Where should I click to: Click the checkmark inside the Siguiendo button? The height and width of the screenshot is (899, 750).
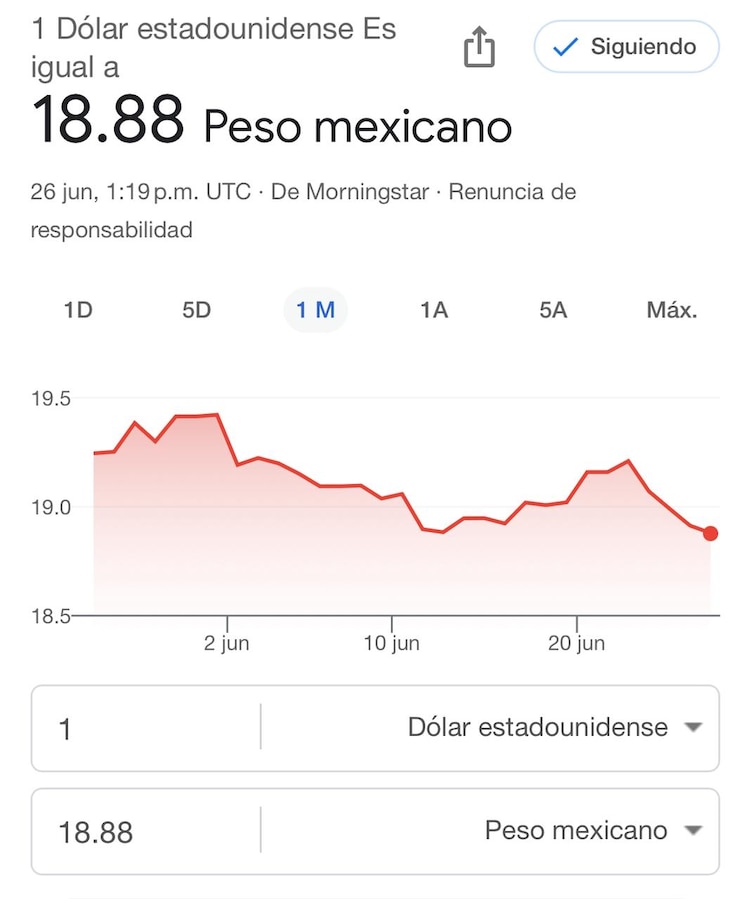566,46
